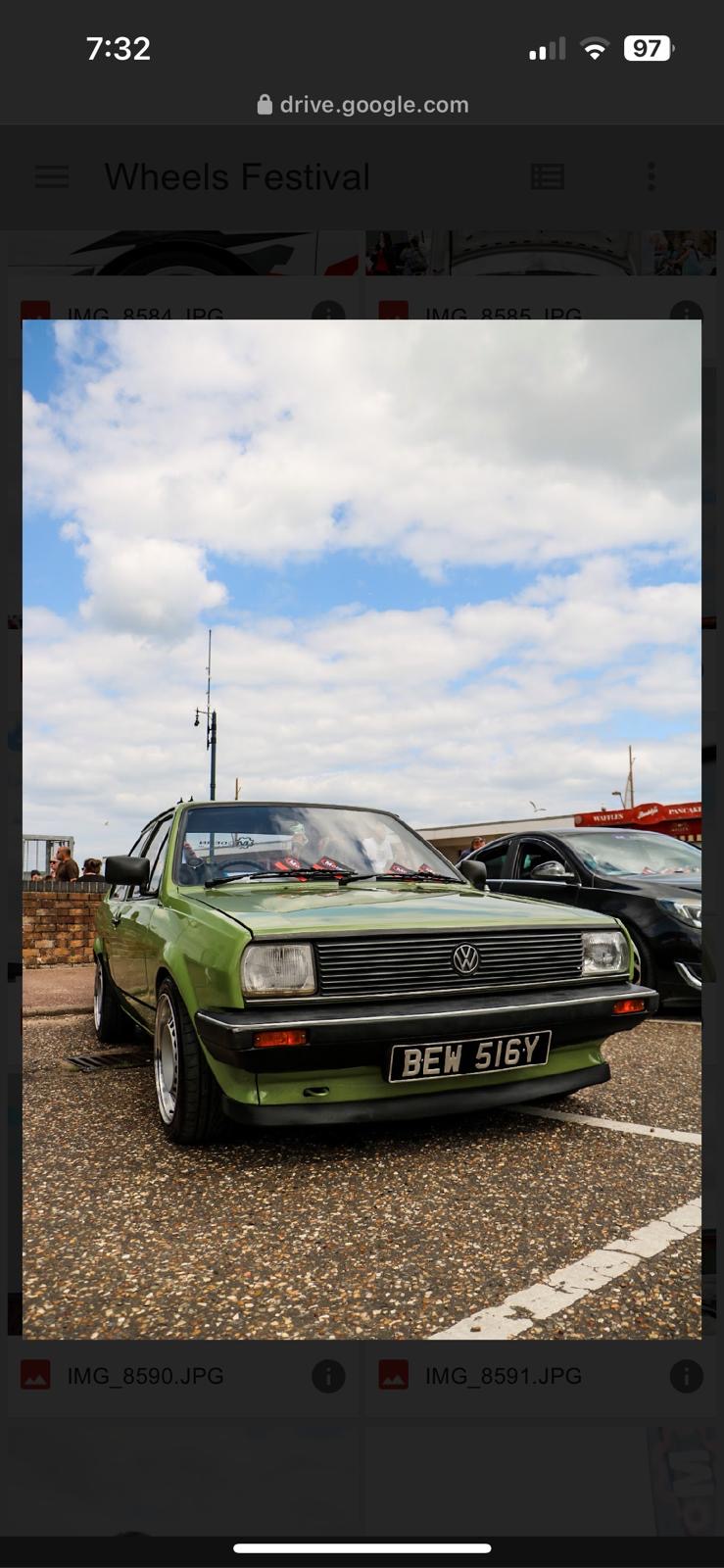
Task: Show info for IMG_8591.JPG
Action: click(x=686, y=1376)
